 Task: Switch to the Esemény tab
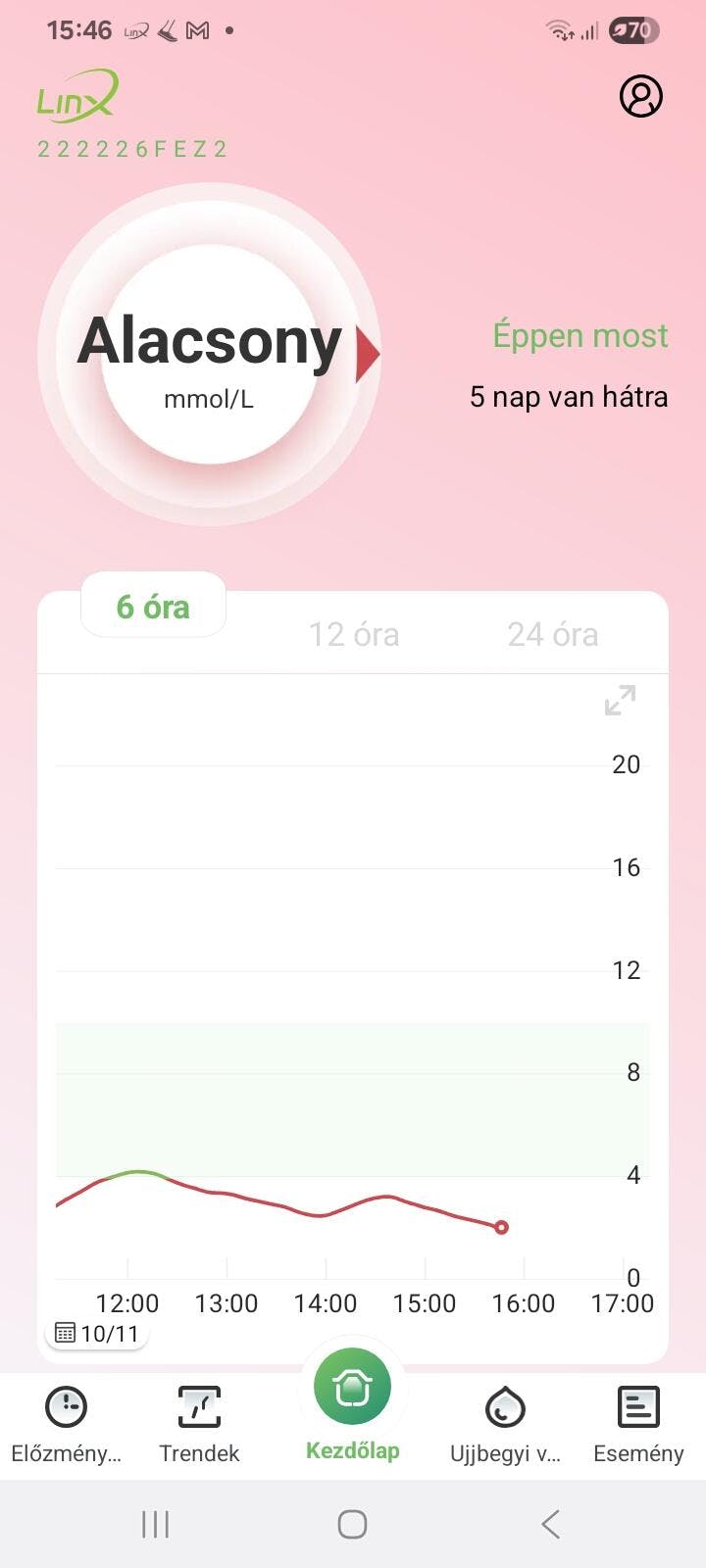click(x=638, y=1423)
